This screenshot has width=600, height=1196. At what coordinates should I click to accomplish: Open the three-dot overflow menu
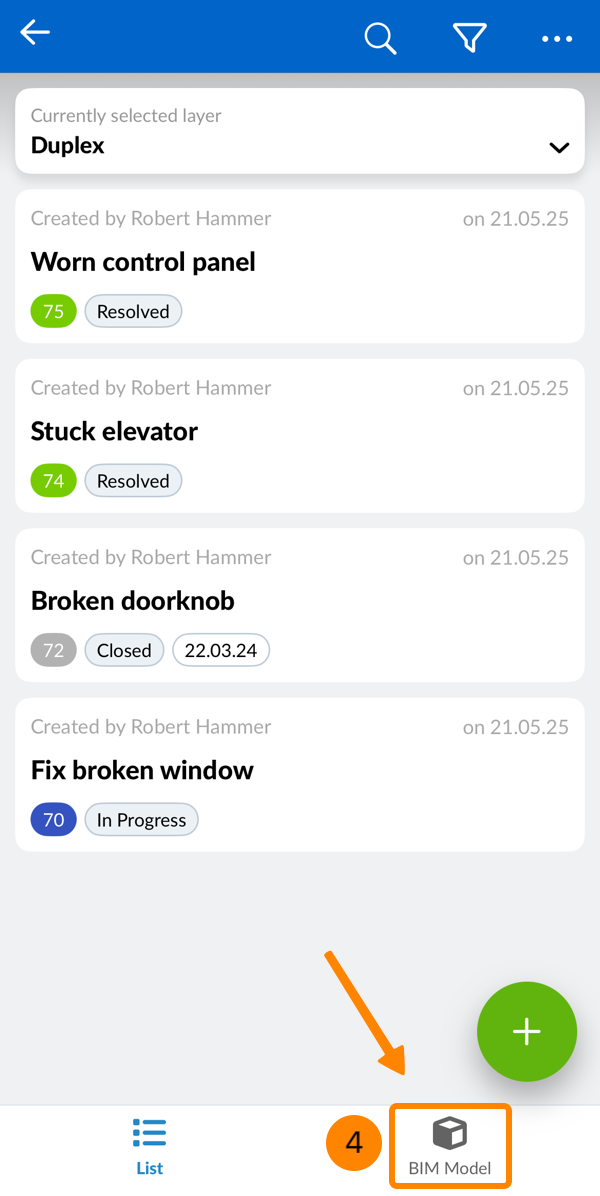pyautogui.click(x=556, y=39)
